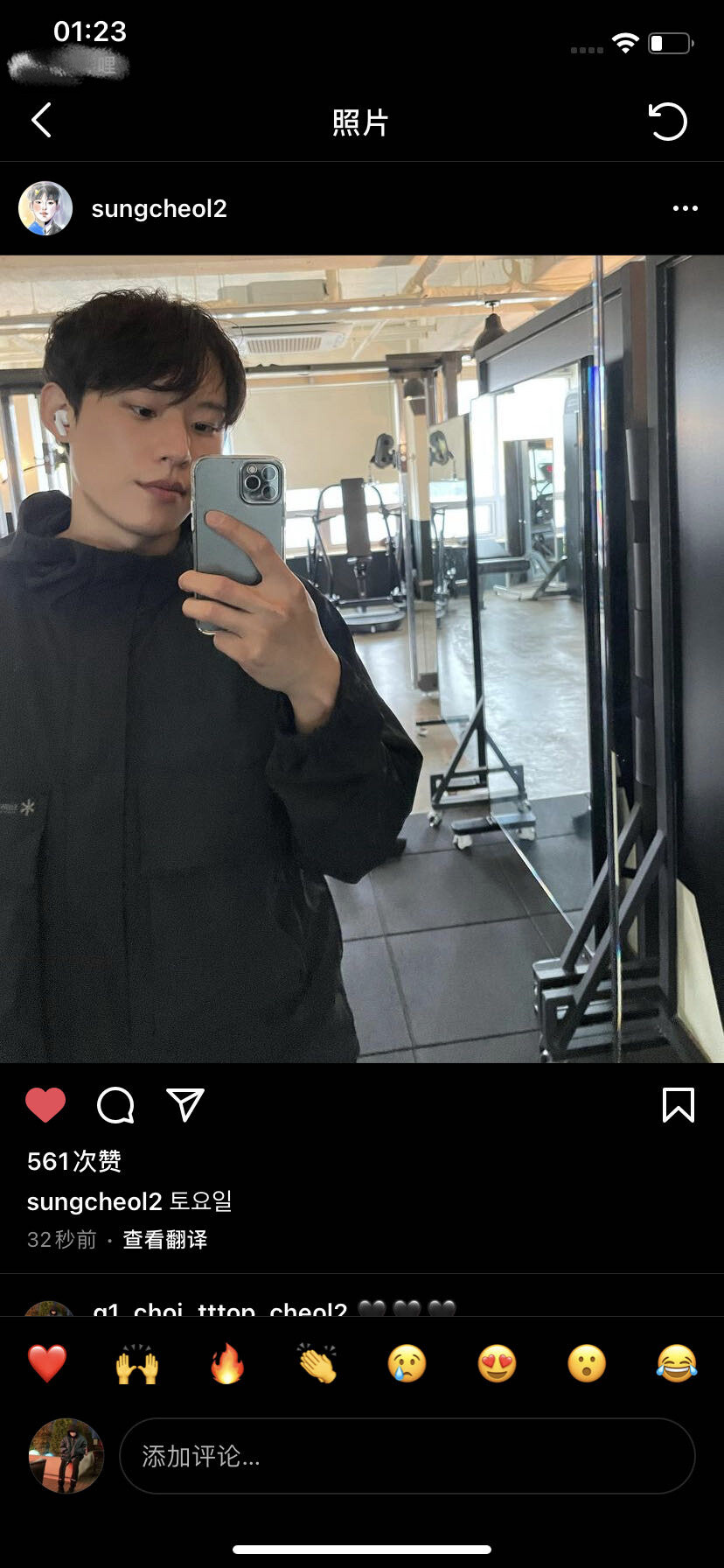Go back from the photo screen
This screenshot has height=1568, width=724.
click(x=41, y=121)
